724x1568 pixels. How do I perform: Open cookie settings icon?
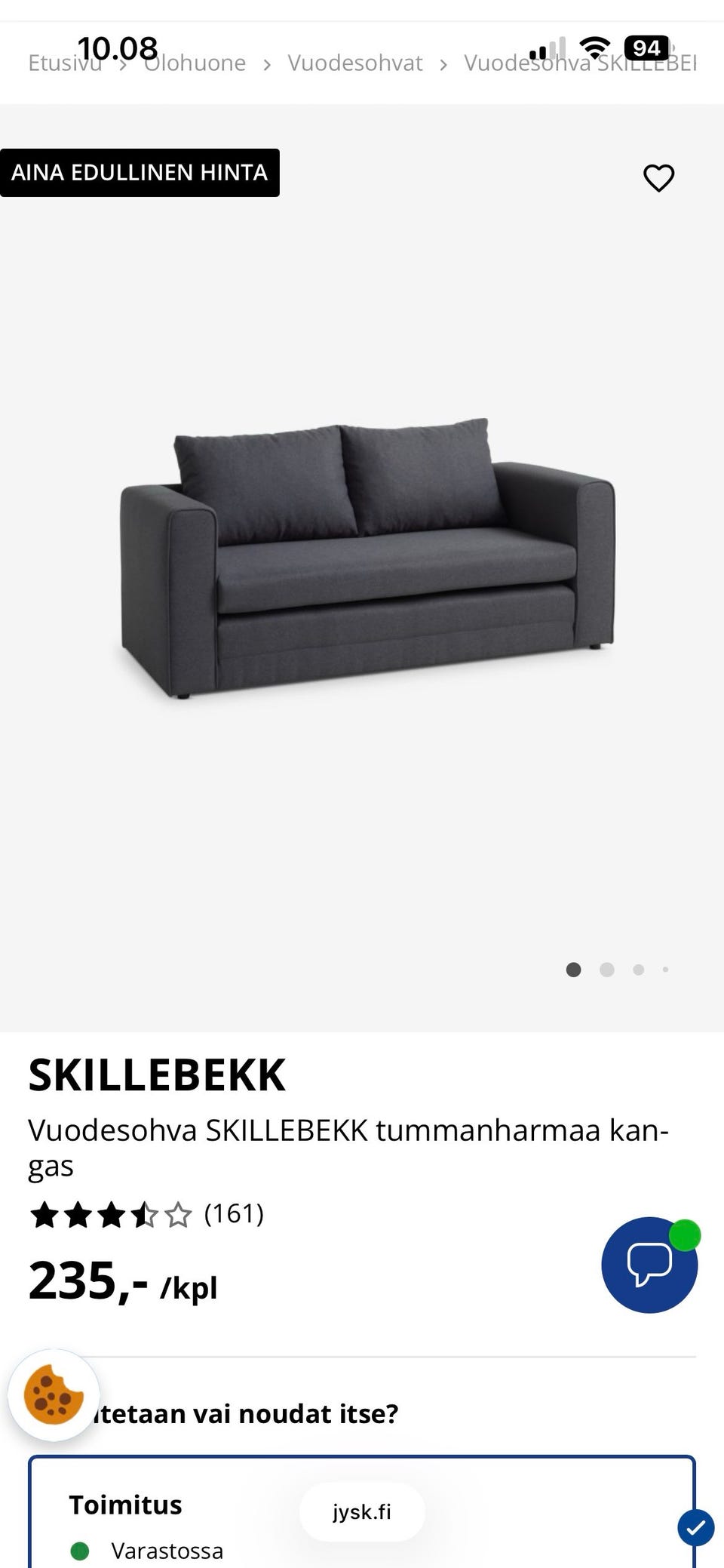pos(54,1395)
